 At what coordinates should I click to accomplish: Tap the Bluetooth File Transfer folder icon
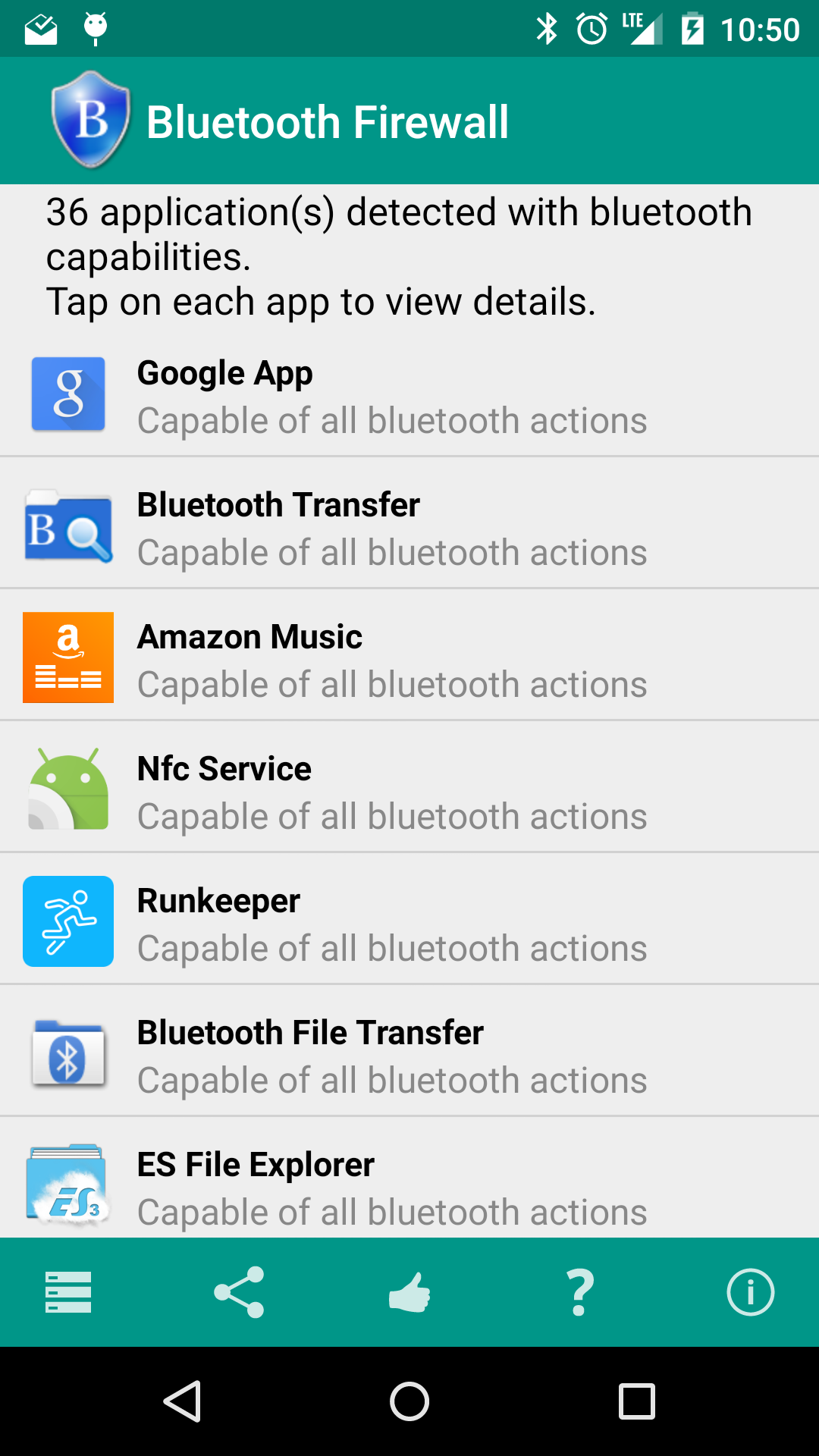(x=67, y=1053)
